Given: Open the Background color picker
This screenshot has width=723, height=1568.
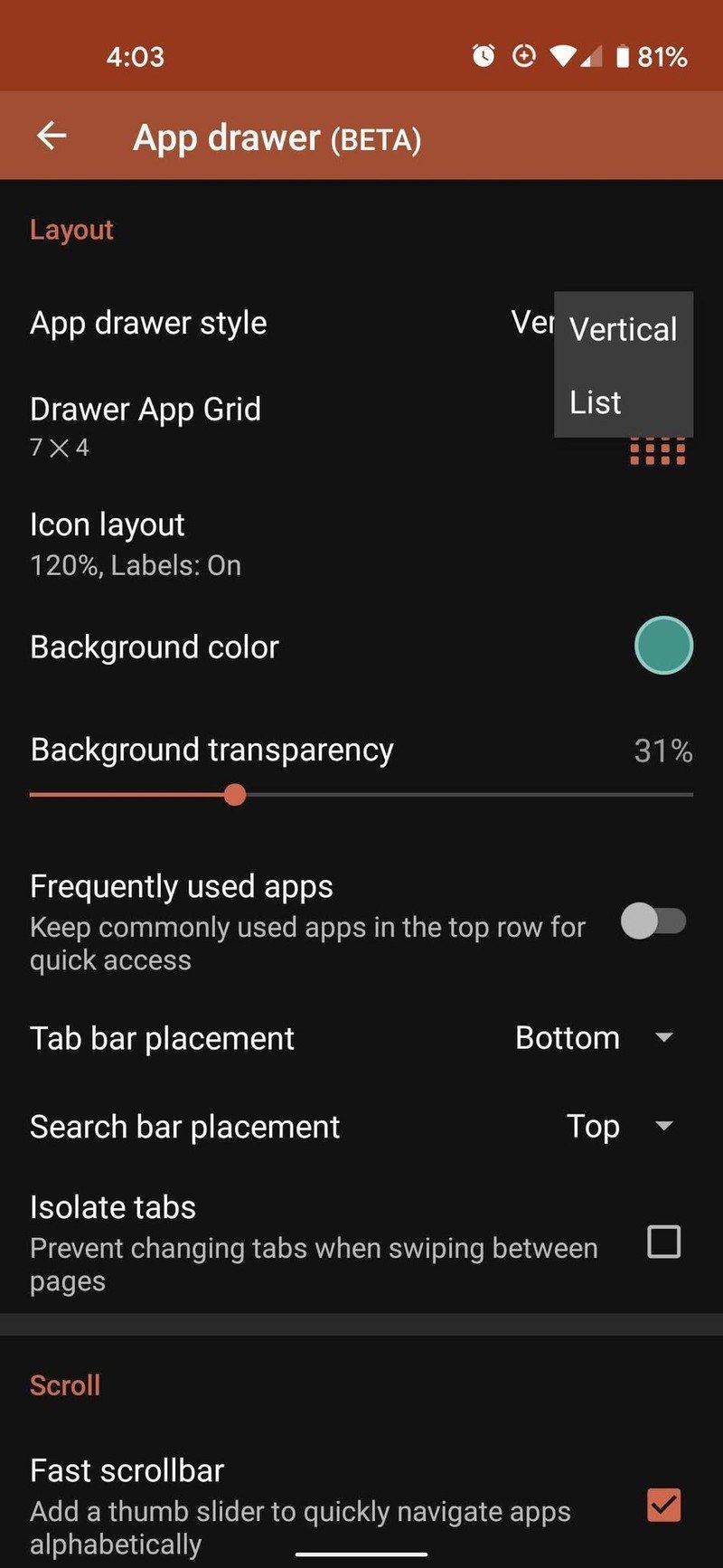Looking at the screenshot, I should coord(662,645).
